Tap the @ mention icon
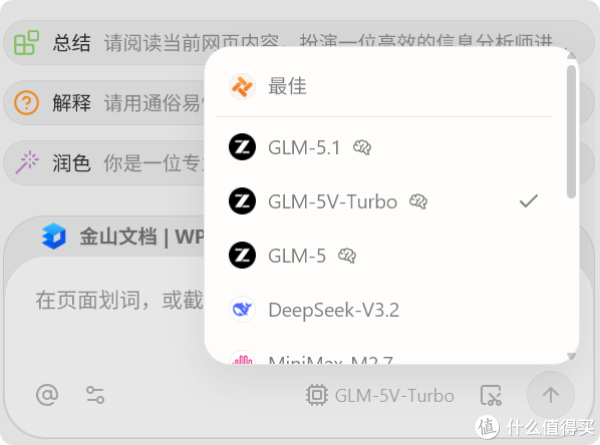 click(47, 395)
